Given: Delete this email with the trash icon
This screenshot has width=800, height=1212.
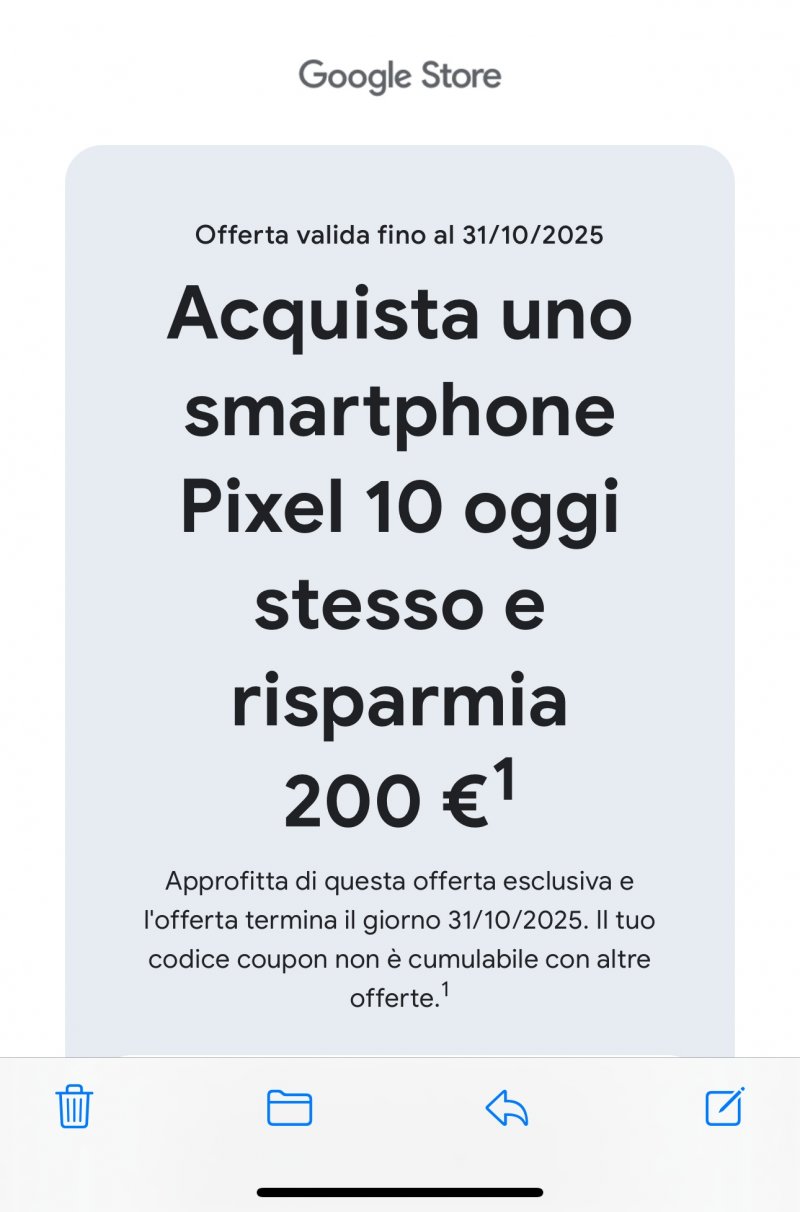Looking at the screenshot, I should click(74, 1107).
